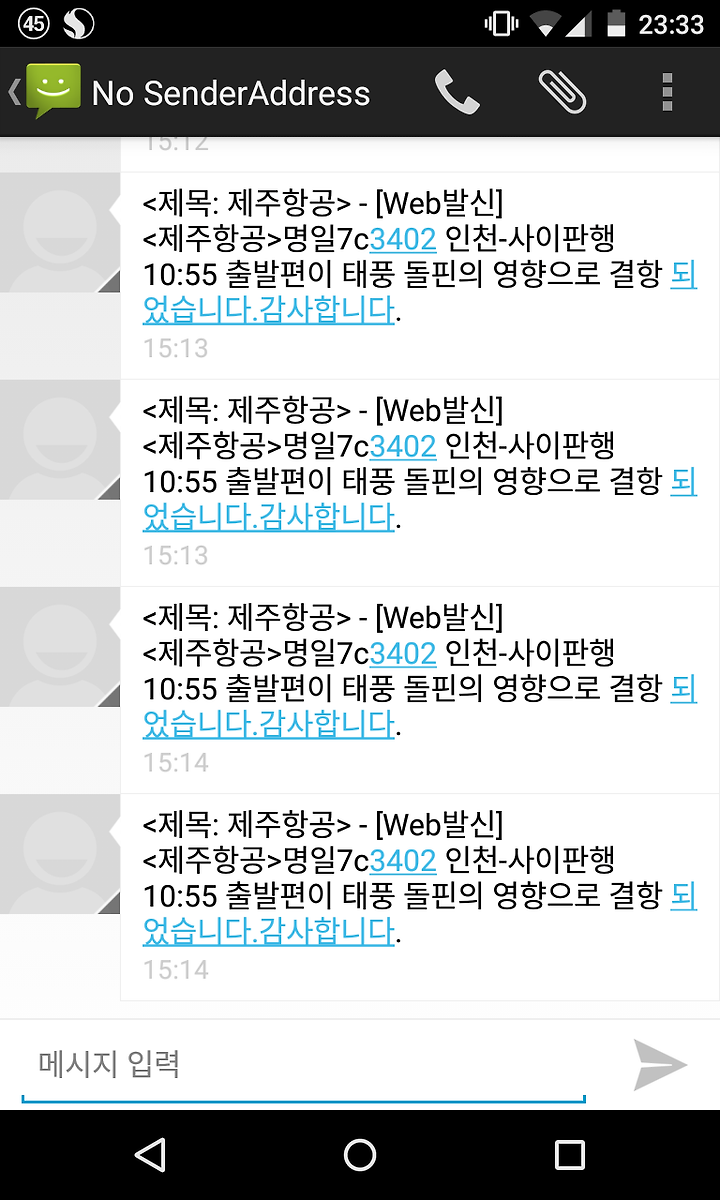Go back with the system back button
The image size is (720, 1200).
(x=151, y=1155)
